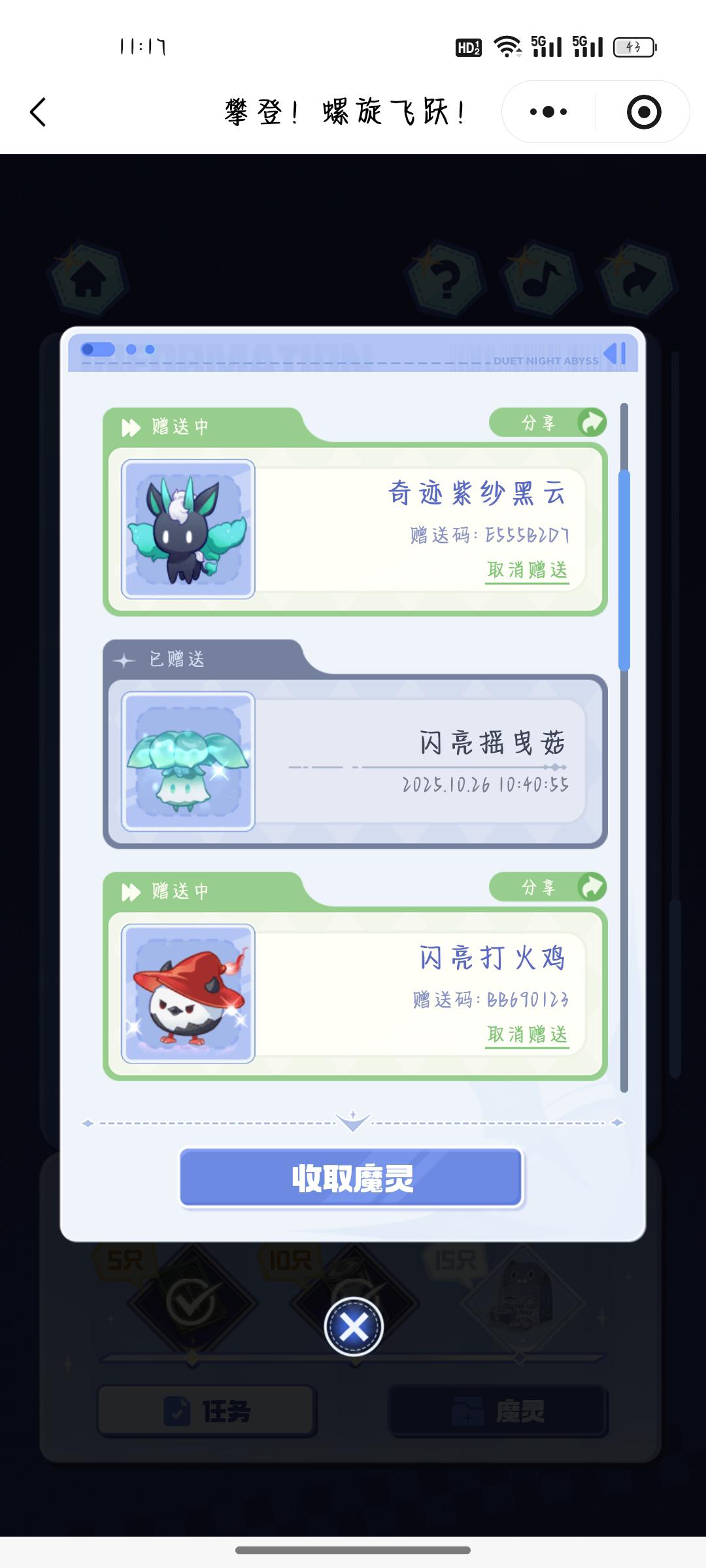Open the mini-program three-dot menu
Viewport: 706px width, 1568px height.
548,112
